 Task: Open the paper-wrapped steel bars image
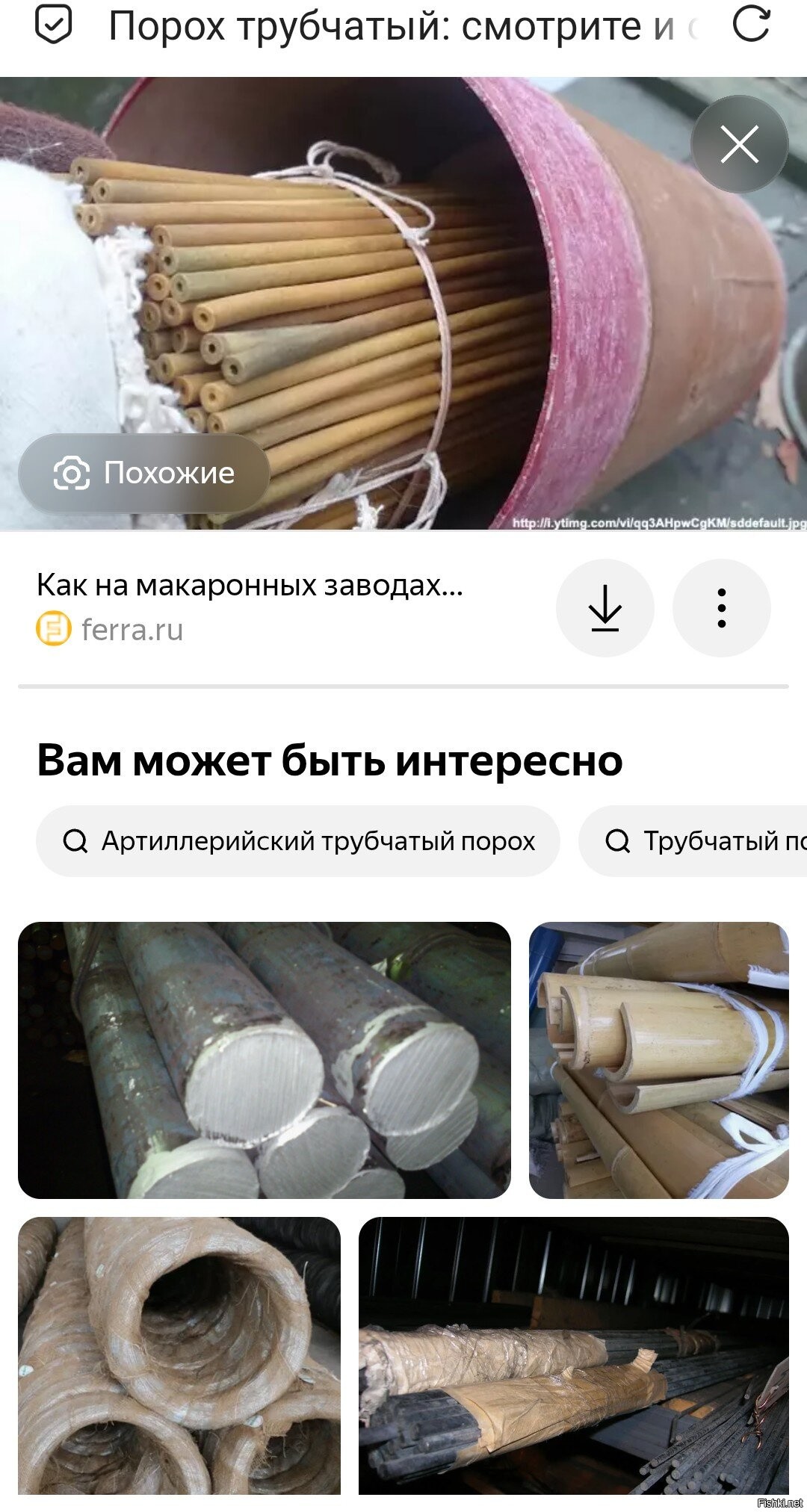click(x=573, y=1355)
